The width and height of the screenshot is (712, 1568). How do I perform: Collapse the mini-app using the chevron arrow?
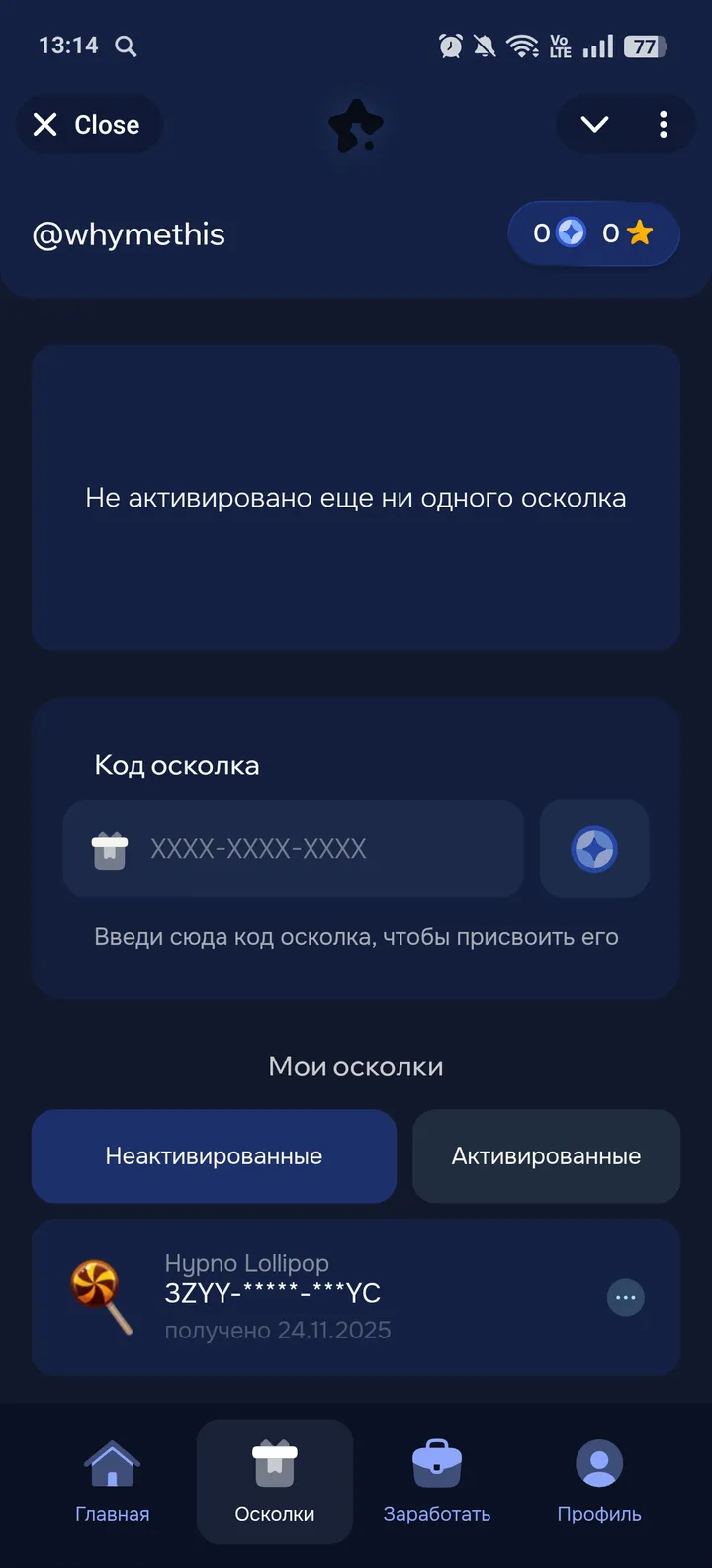pyautogui.click(x=593, y=125)
